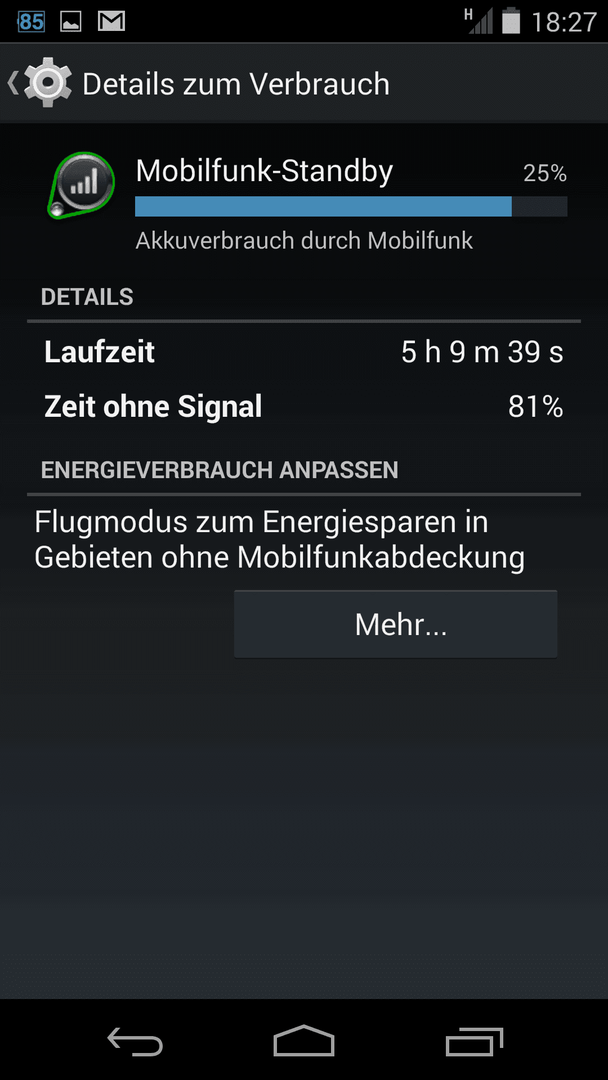Go to the home screen
The width and height of the screenshot is (608, 1080).
(304, 1041)
